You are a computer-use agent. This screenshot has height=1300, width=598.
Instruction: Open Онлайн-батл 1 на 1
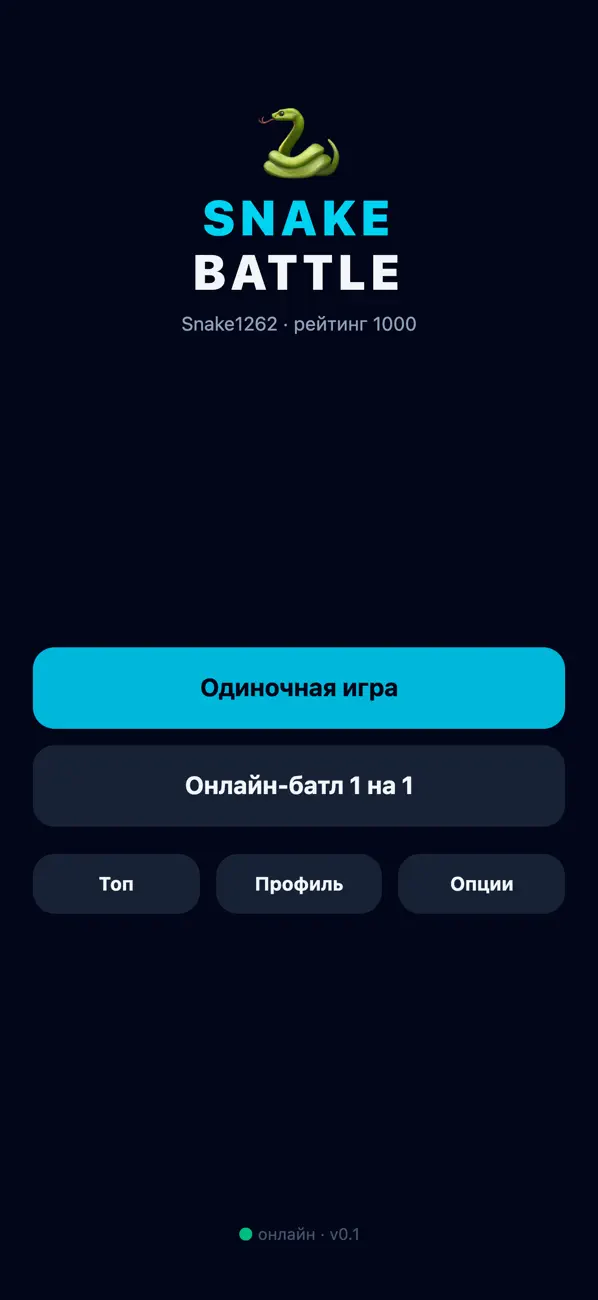point(299,786)
